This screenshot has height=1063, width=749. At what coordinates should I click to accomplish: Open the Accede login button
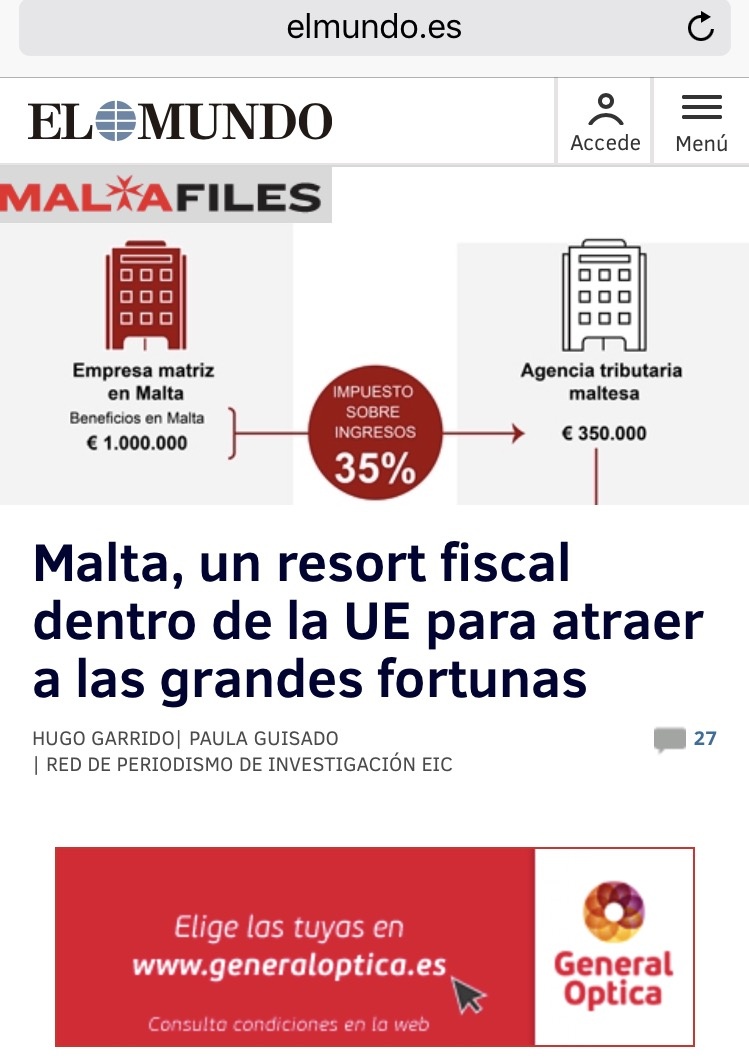click(605, 122)
